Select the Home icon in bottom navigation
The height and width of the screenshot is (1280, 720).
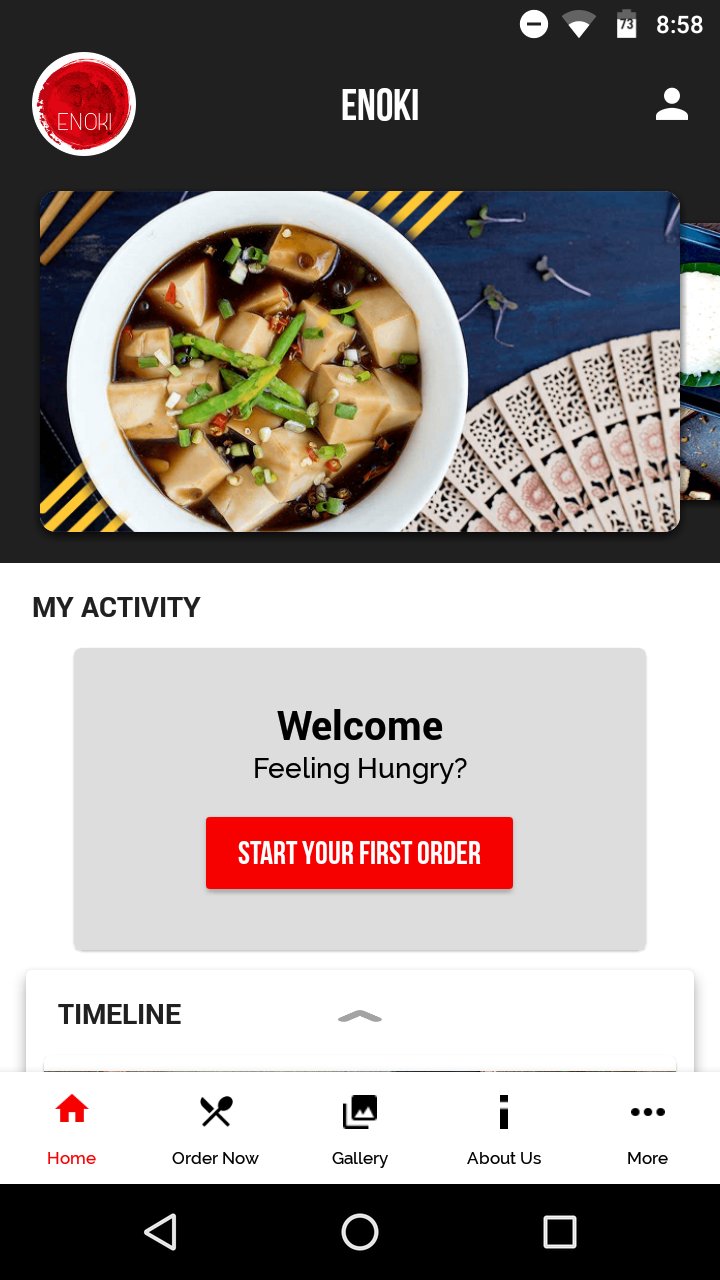pyautogui.click(x=71, y=1109)
